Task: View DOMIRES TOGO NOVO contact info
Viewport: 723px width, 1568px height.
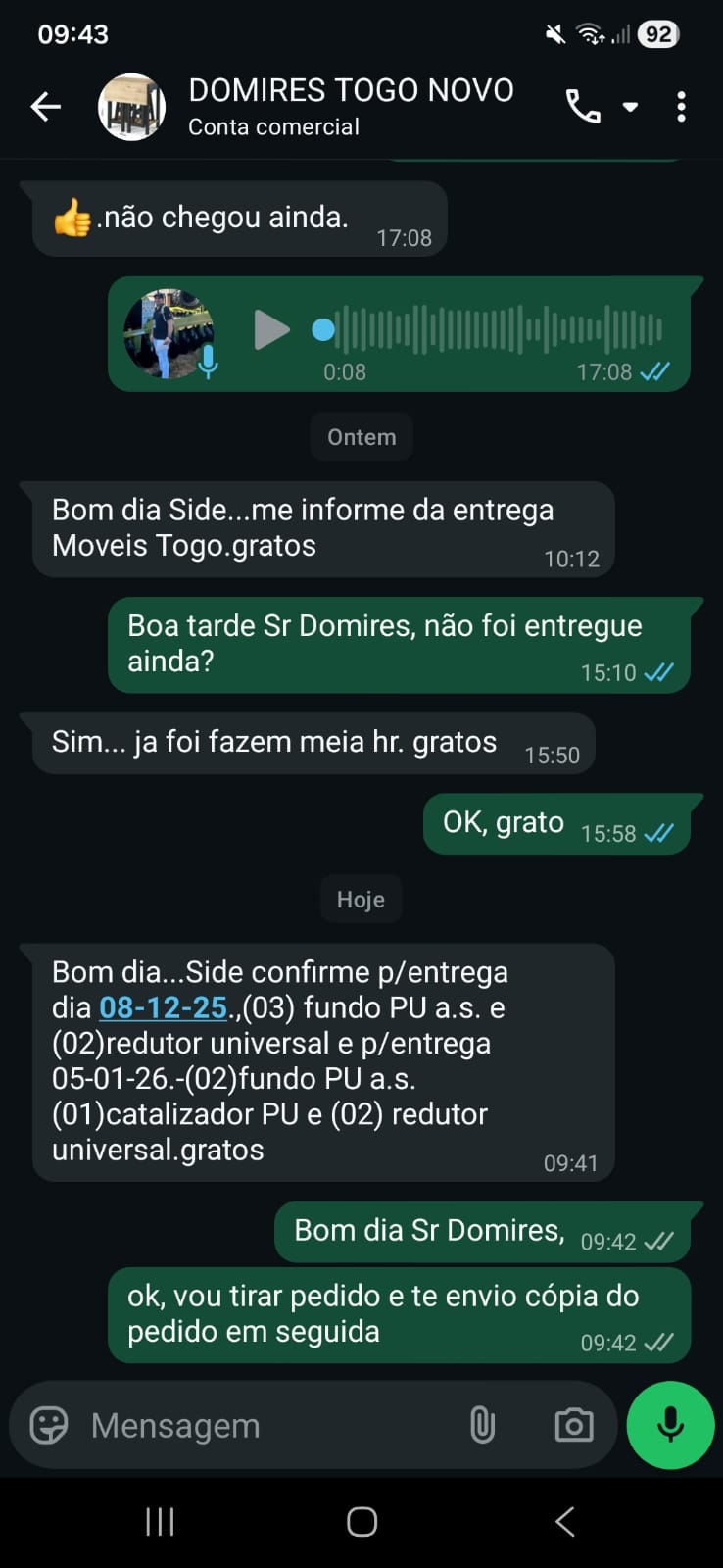Action: (x=350, y=107)
